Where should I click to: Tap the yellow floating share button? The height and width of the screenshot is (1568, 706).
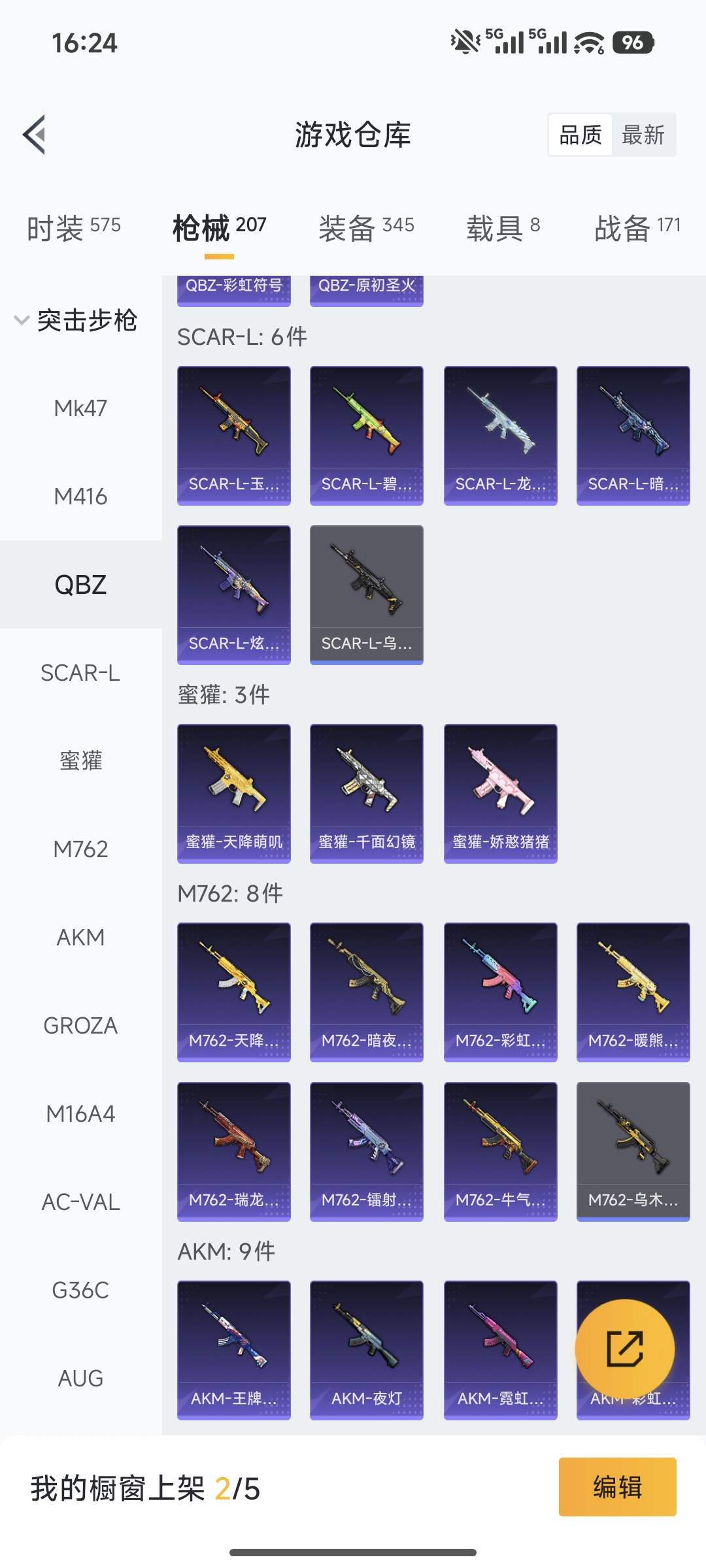[x=625, y=1348]
